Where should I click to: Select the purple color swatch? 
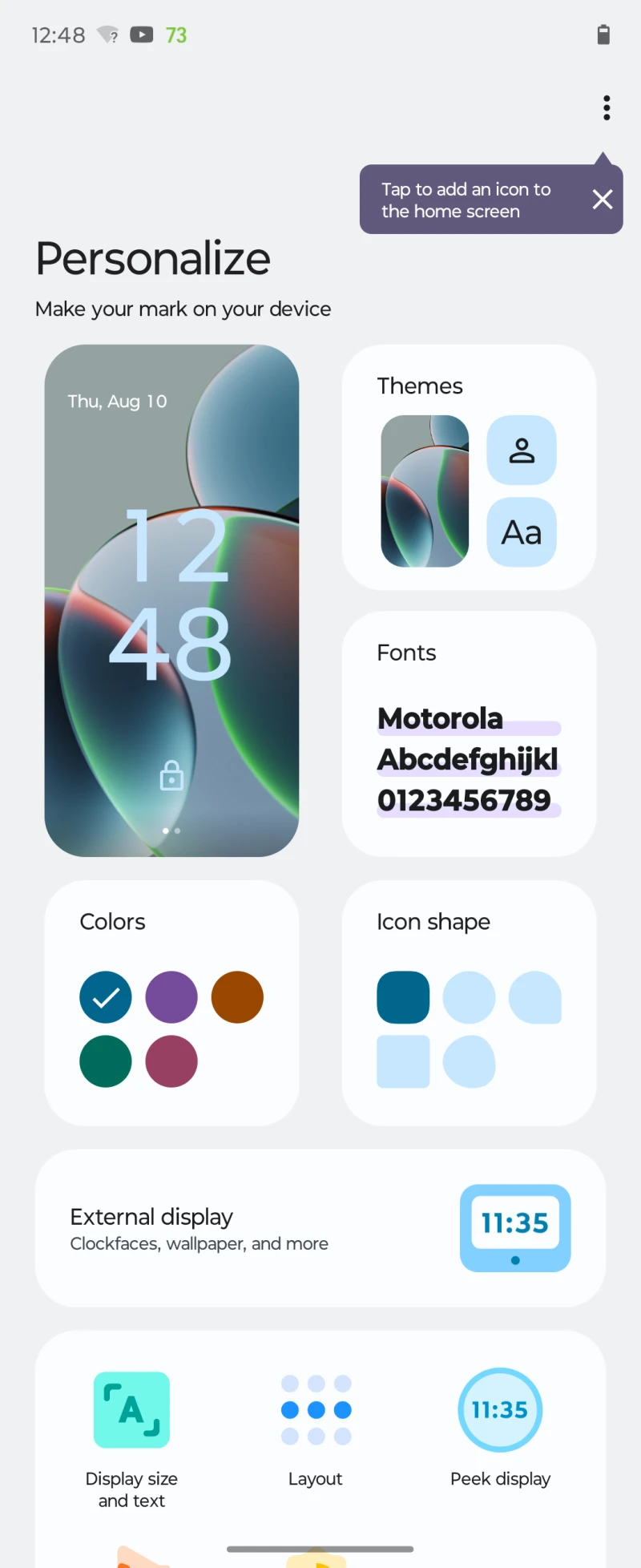[171, 997]
